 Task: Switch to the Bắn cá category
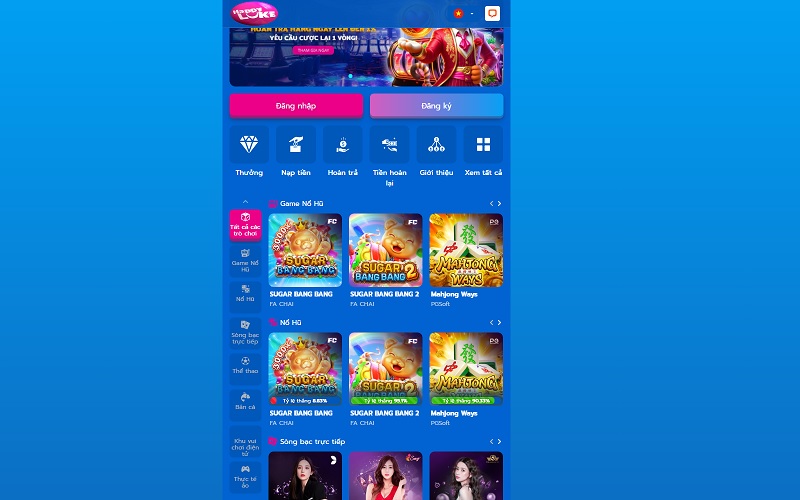[245, 401]
